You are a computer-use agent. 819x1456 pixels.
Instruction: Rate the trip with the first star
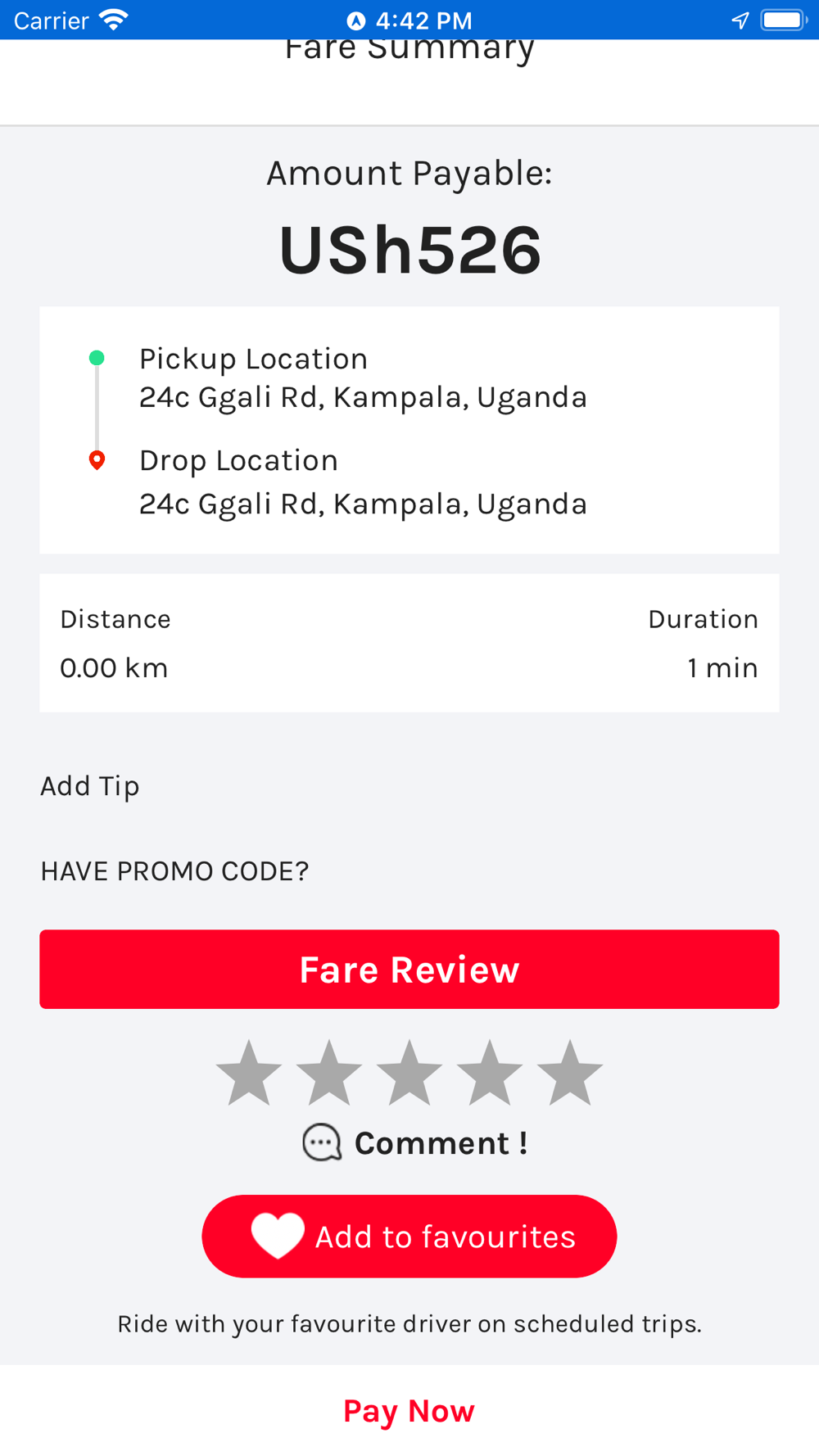(249, 1074)
